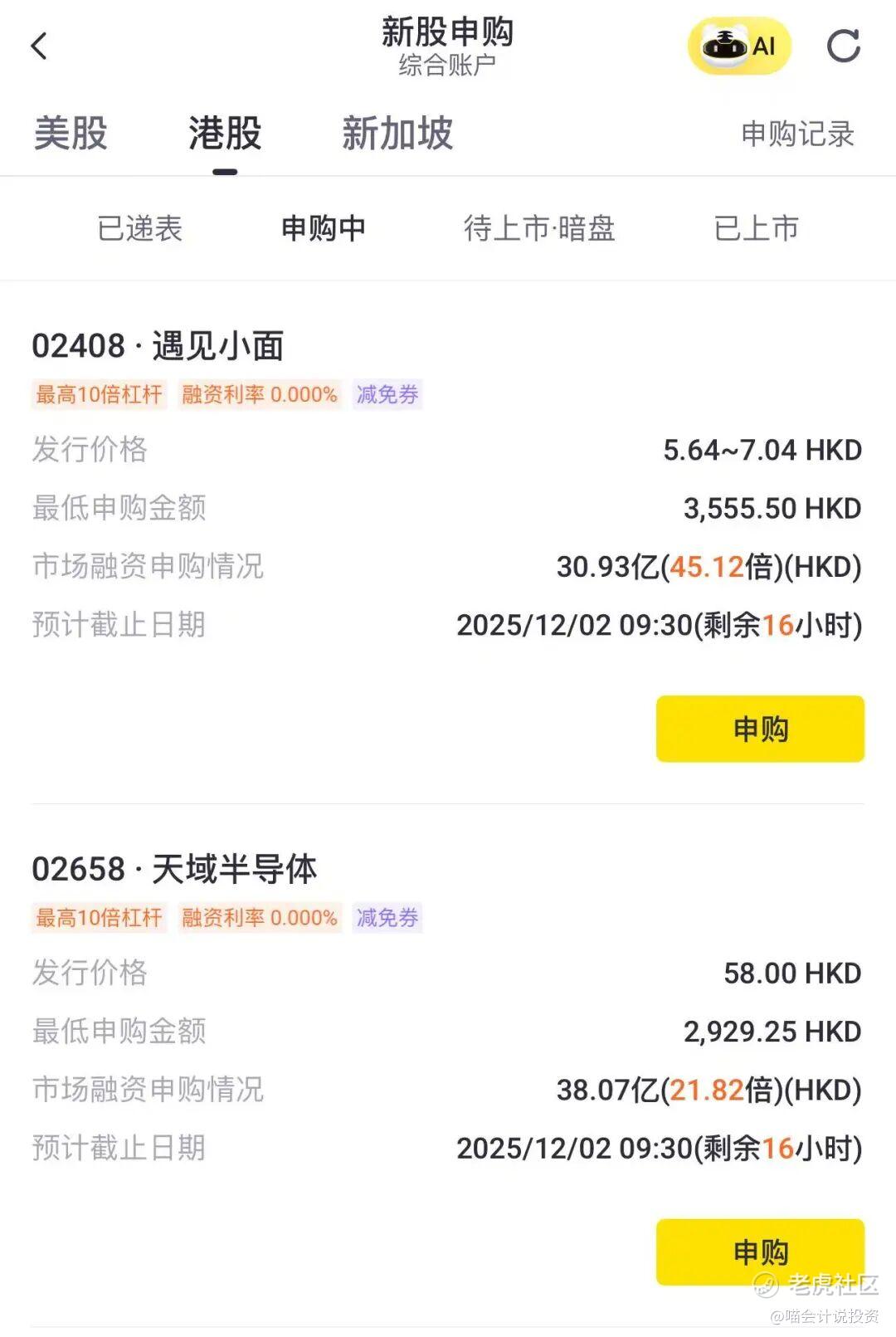Select the 港股 tab
The image size is (896, 1337).
(225, 134)
